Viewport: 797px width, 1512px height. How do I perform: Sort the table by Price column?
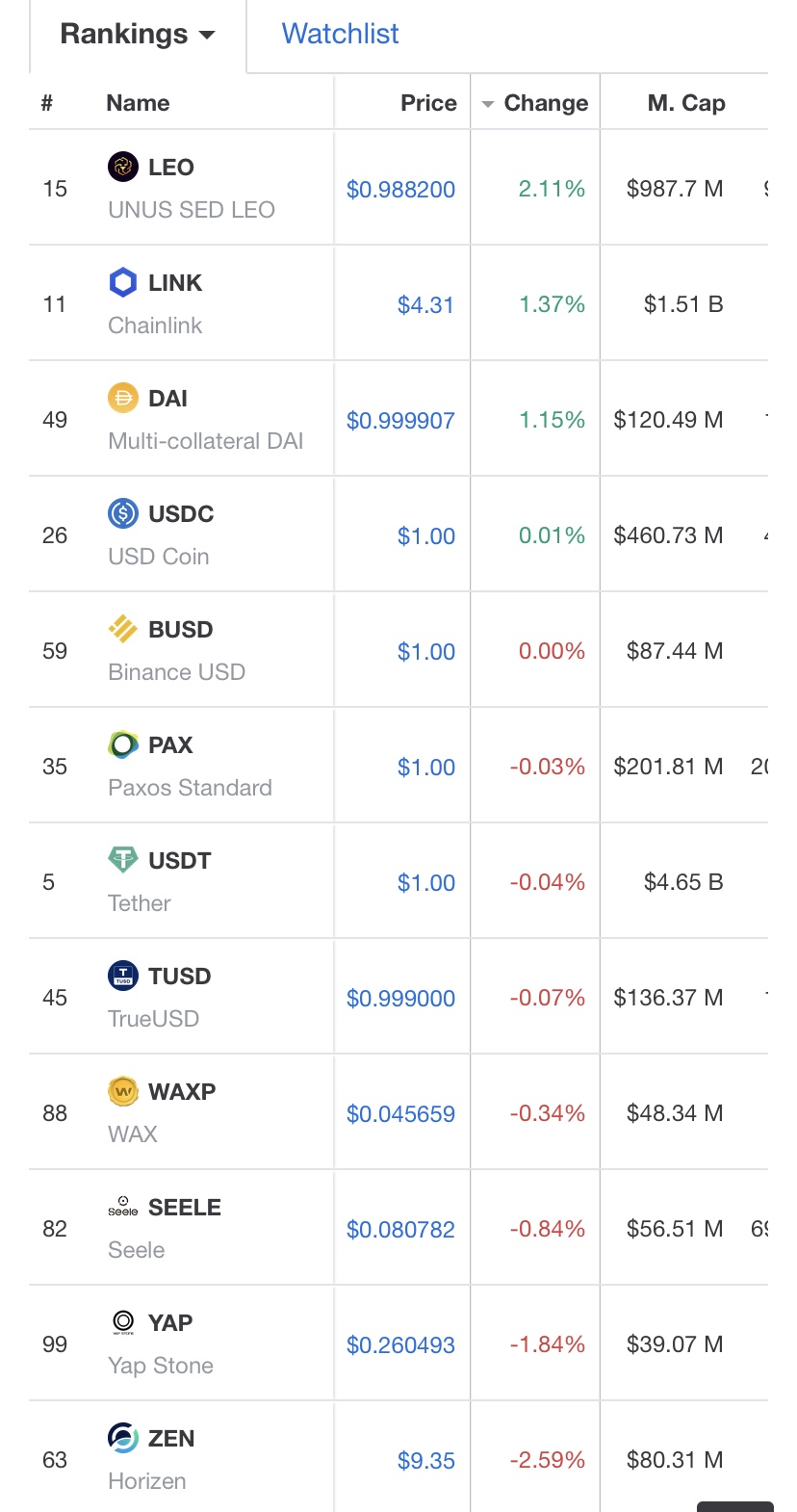click(428, 103)
